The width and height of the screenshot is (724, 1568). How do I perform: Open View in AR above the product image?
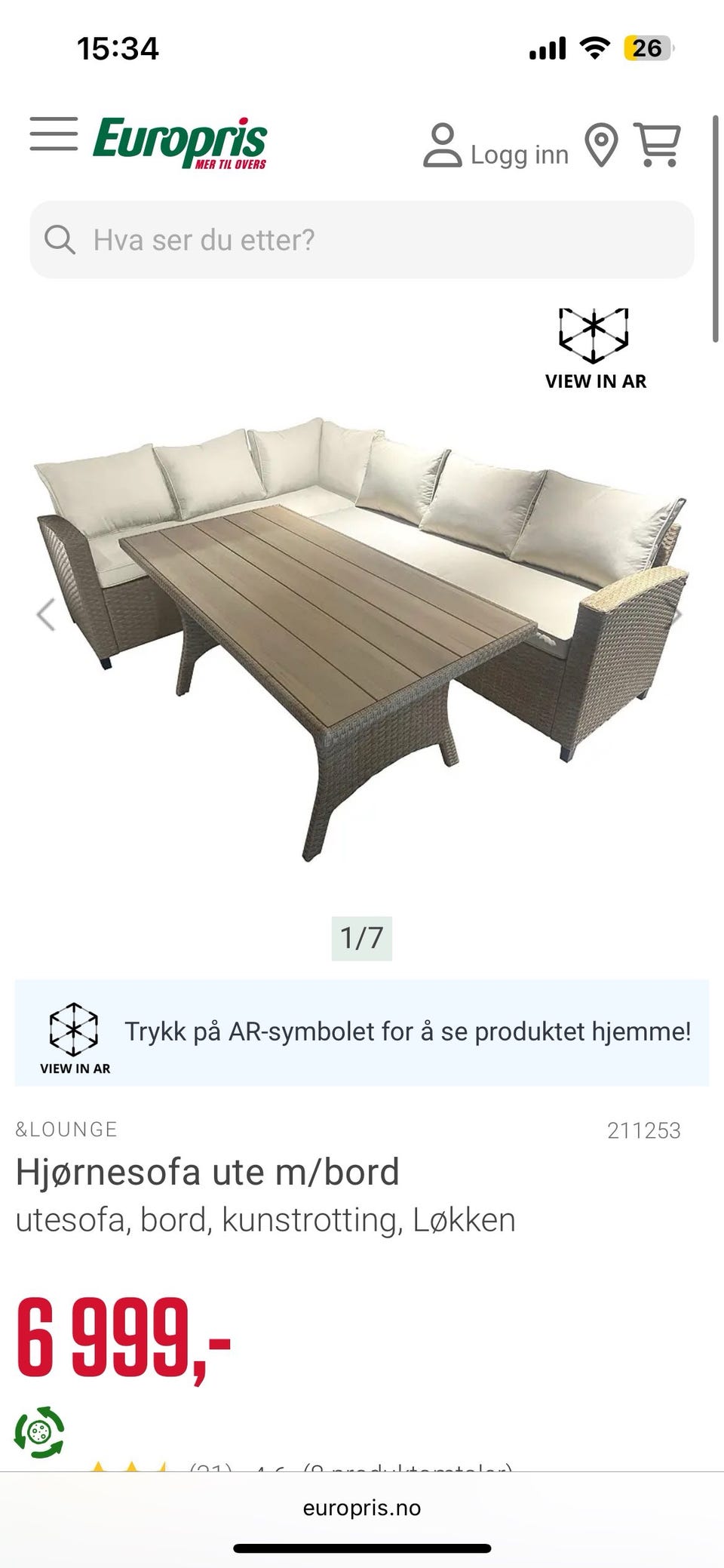[595, 341]
